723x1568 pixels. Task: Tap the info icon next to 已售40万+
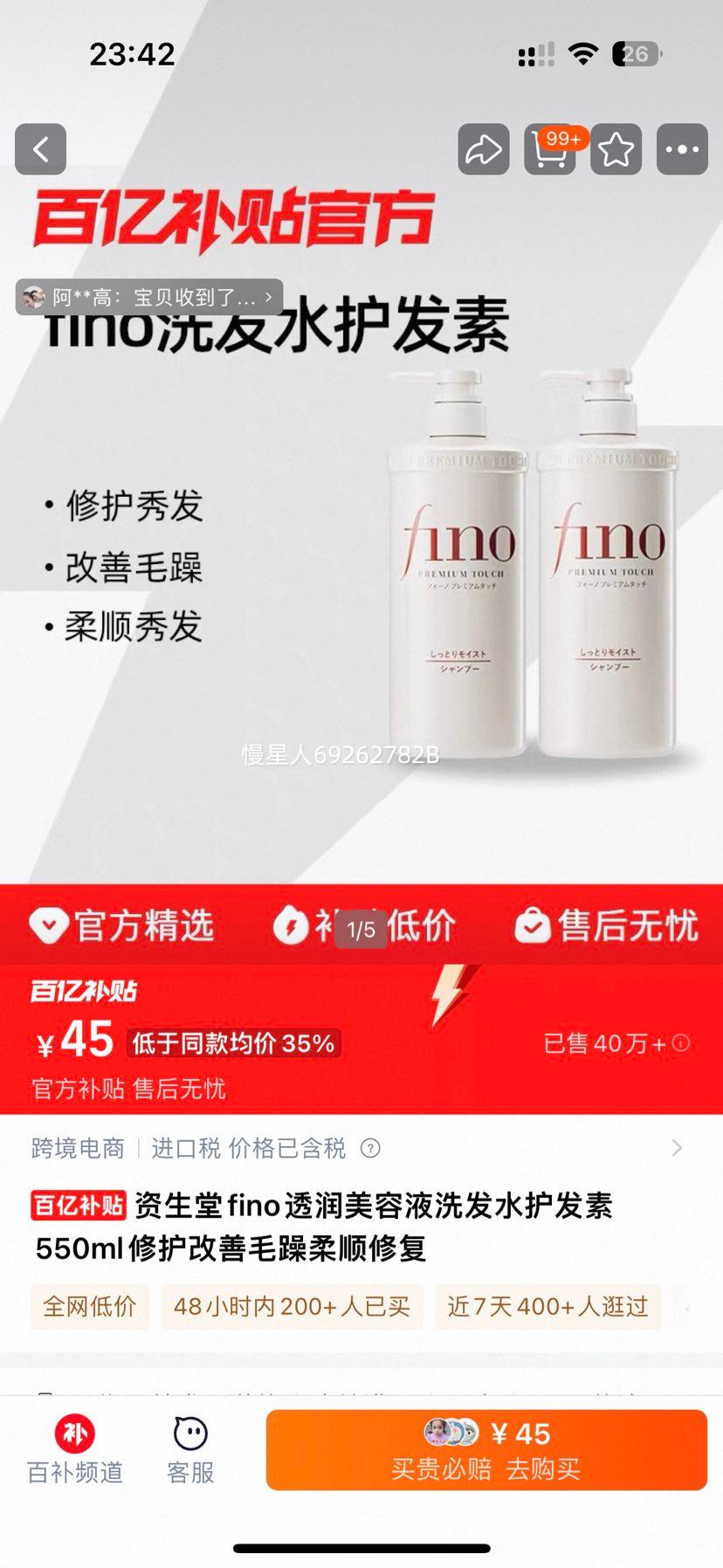click(x=679, y=1043)
